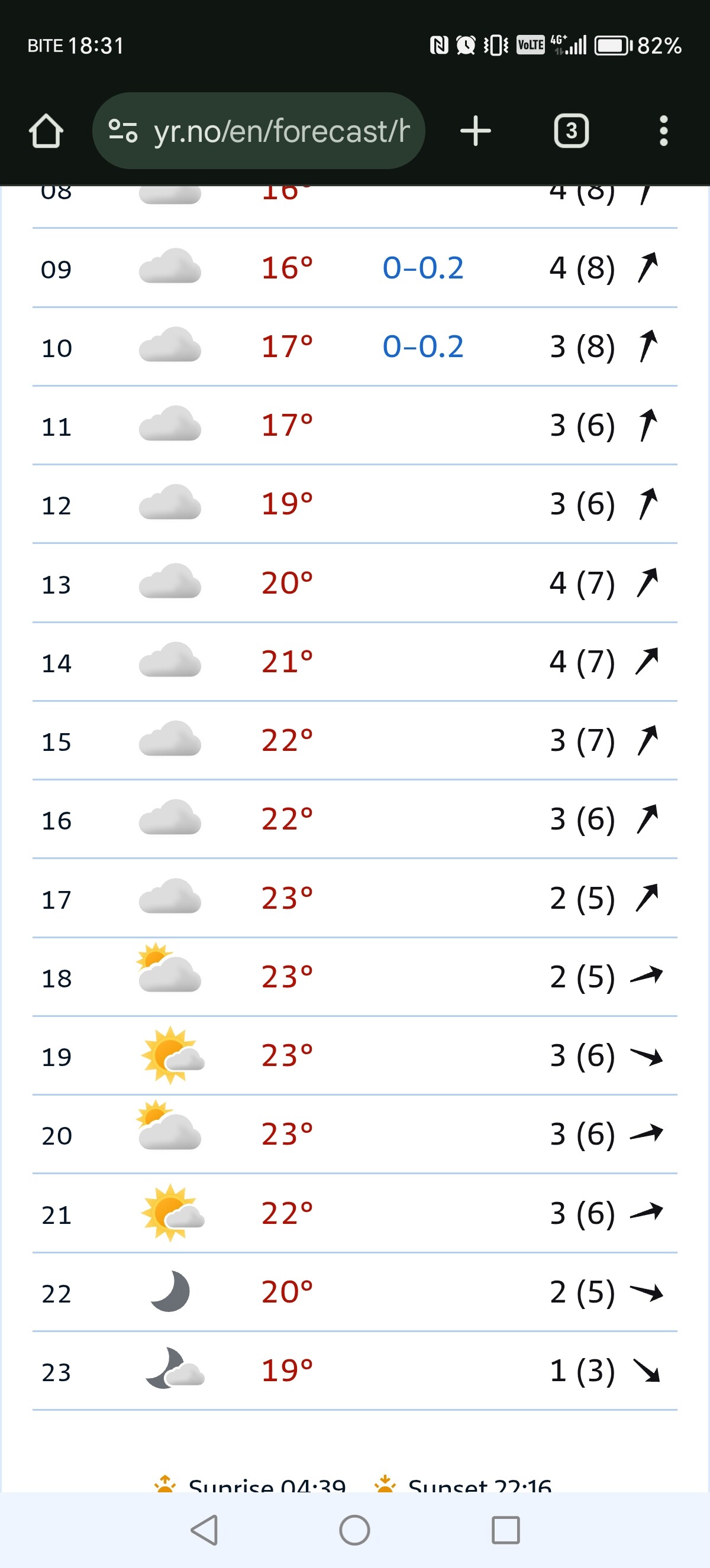Tap the system home button
This screenshot has height=1568, width=710.
click(x=354, y=1530)
